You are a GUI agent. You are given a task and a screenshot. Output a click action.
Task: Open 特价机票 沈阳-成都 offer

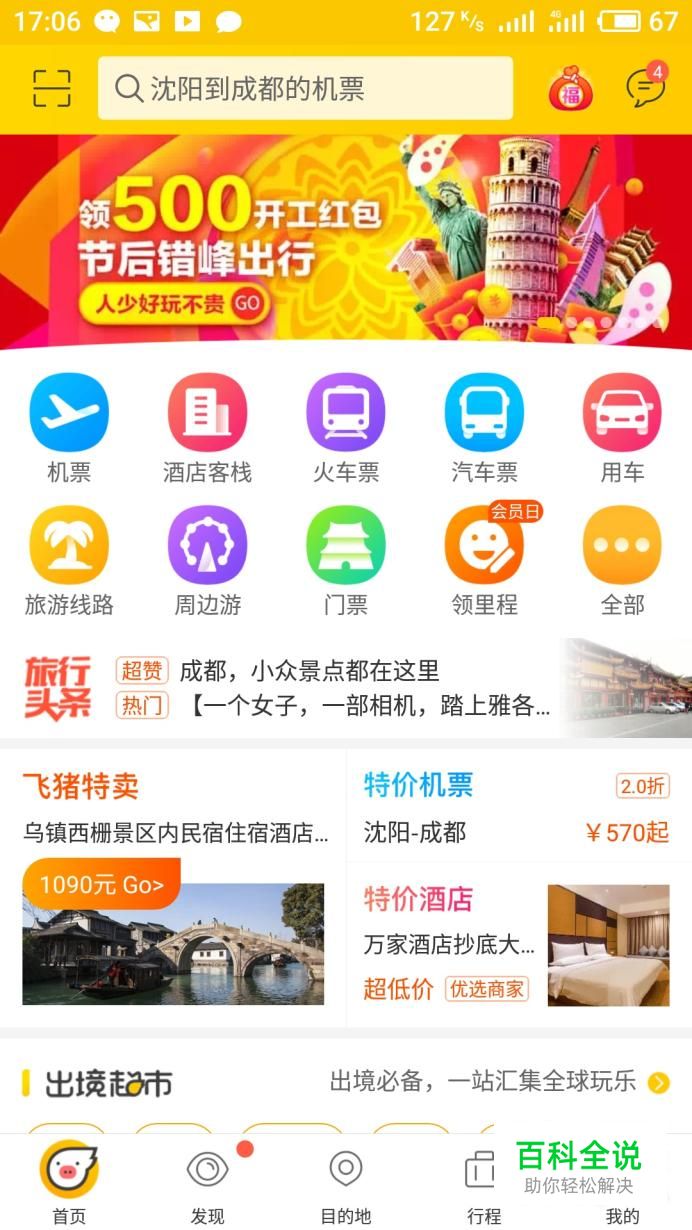[x=517, y=808]
